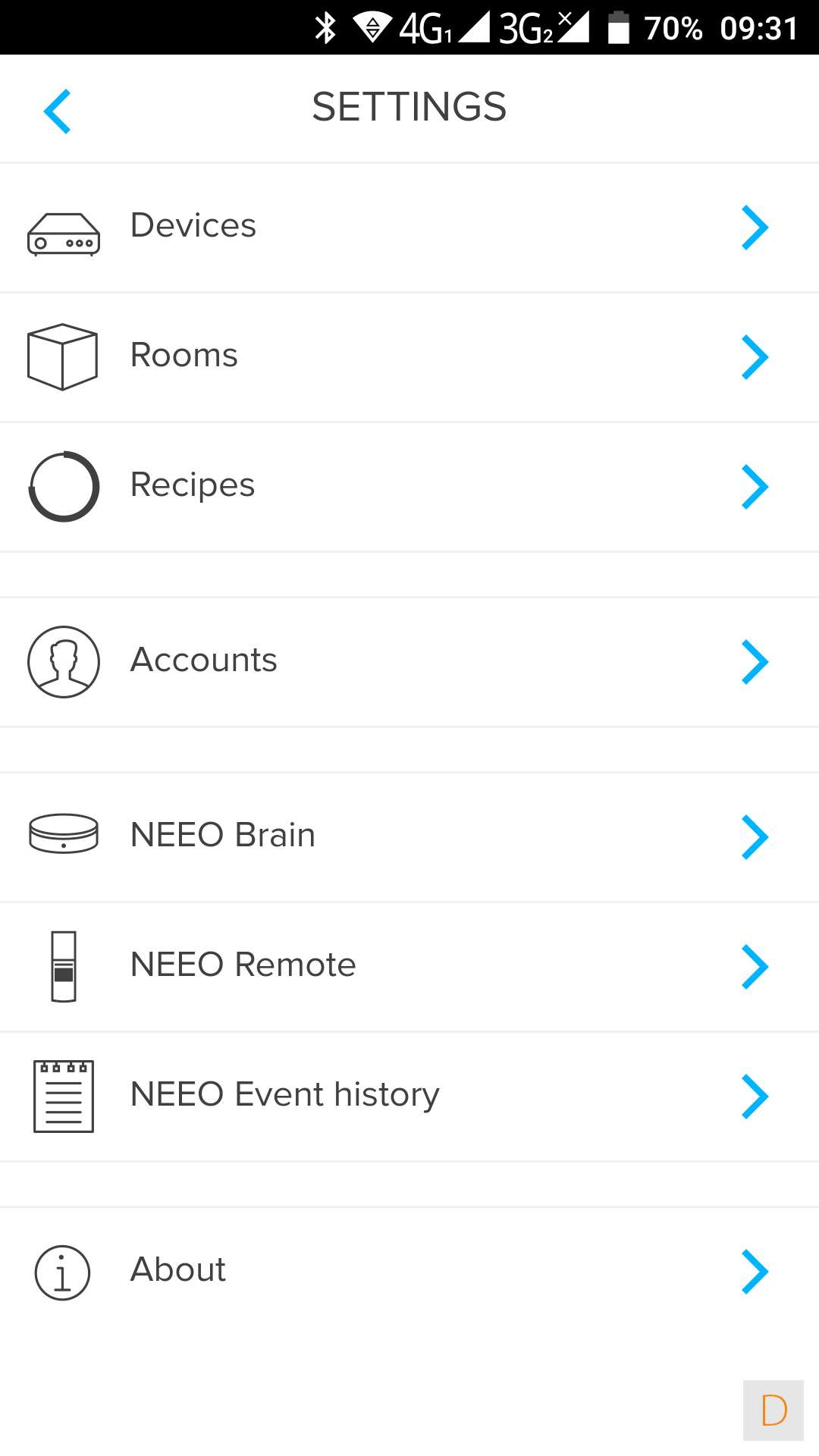Image resolution: width=819 pixels, height=1456 pixels.
Task: Select the Recipes row
Action: (x=409, y=486)
